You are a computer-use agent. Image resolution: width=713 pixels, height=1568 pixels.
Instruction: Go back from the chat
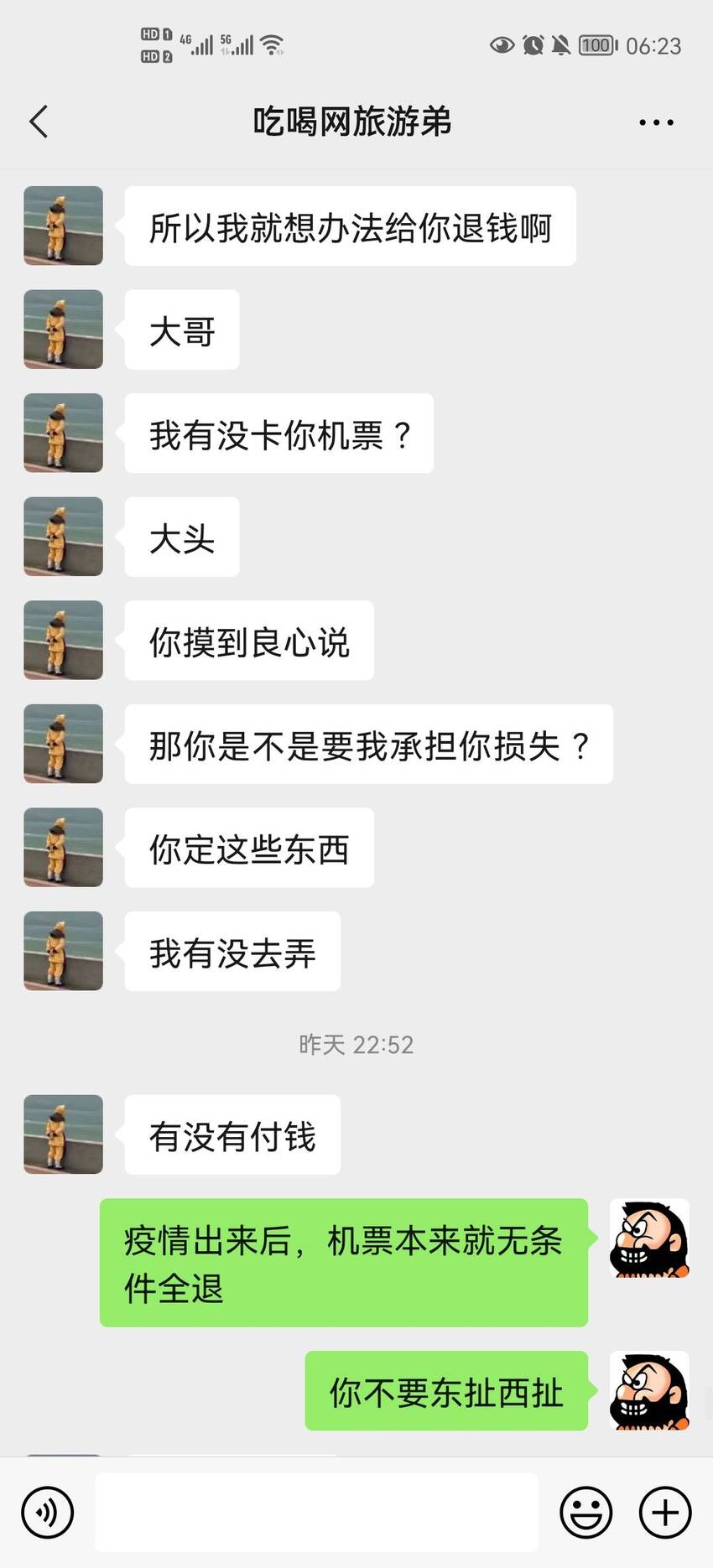[x=39, y=122]
